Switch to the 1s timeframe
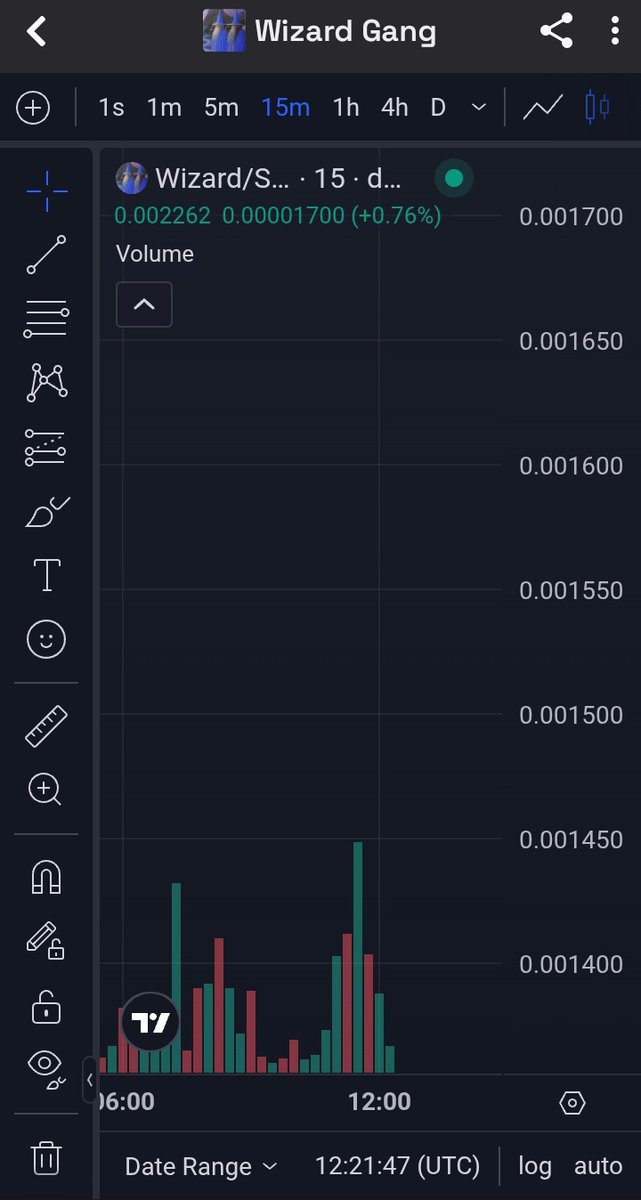This screenshot has height=1200, width=641. (x=111, y=108)
